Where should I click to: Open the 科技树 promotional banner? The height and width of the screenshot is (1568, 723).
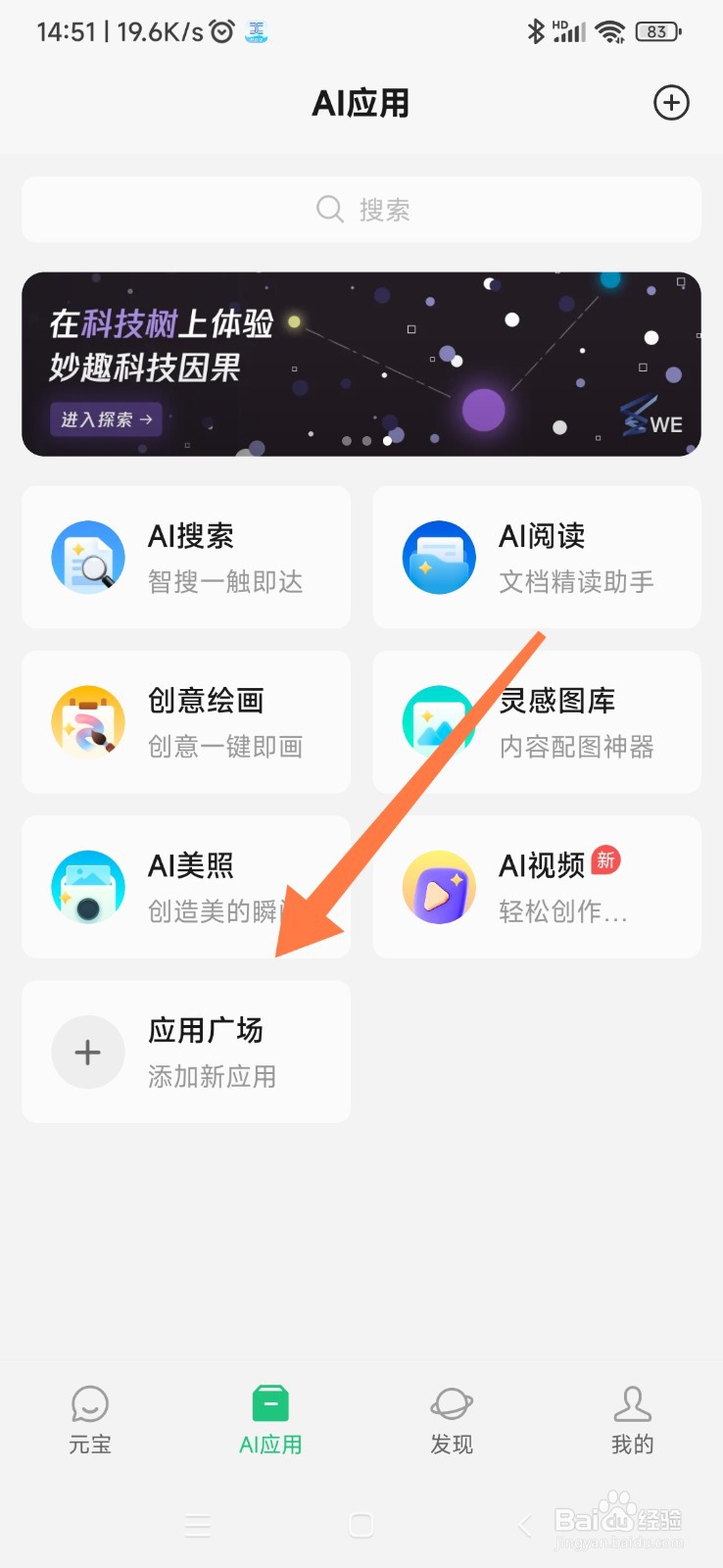[x=361, y=363]
